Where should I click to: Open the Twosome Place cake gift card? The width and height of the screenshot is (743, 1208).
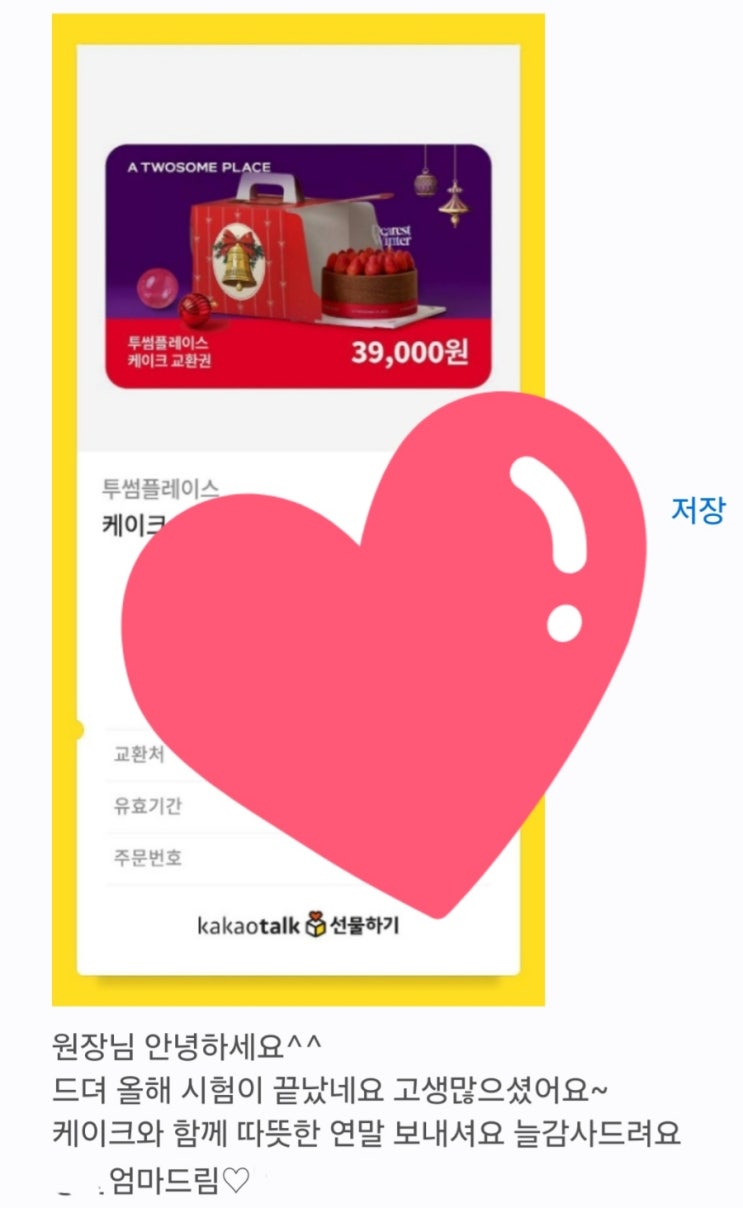click(x=298, y=266)
